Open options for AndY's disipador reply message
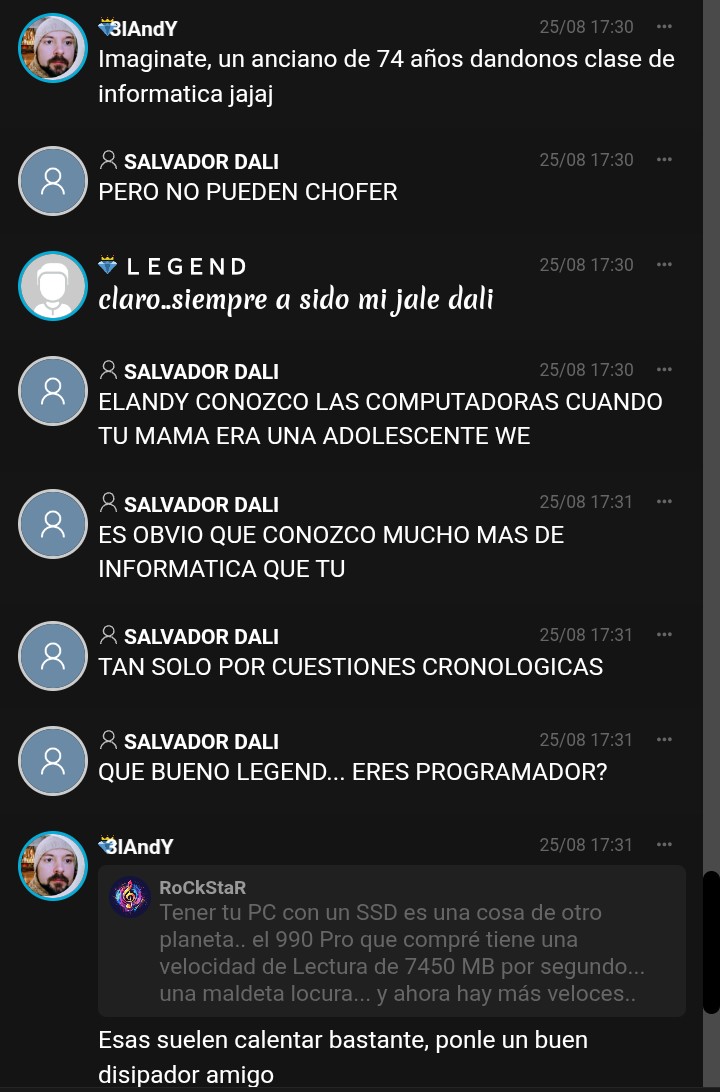This screenshot has width=720, height=1092. [664, 845]
